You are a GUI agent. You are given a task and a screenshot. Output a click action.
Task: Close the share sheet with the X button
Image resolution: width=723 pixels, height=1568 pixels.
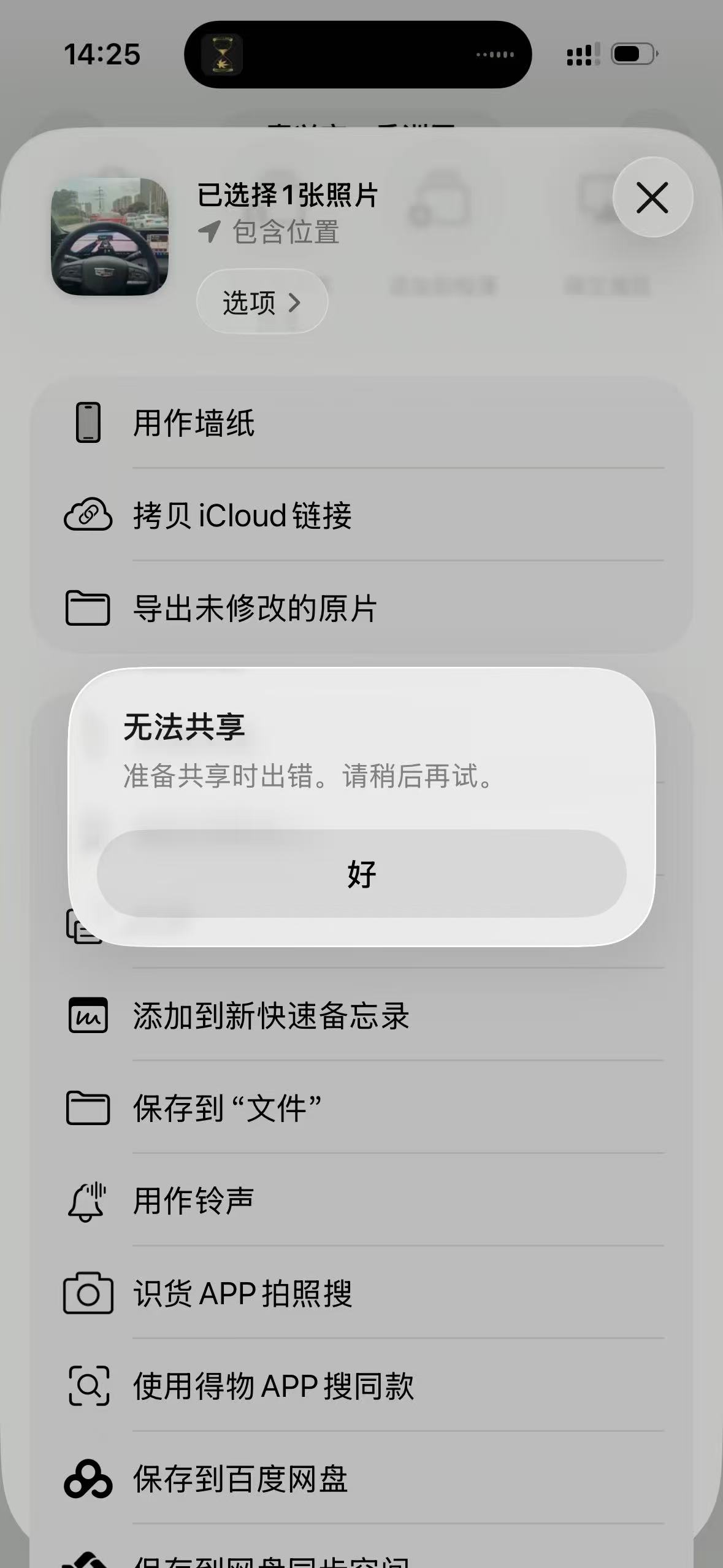(x=652, y=198)
